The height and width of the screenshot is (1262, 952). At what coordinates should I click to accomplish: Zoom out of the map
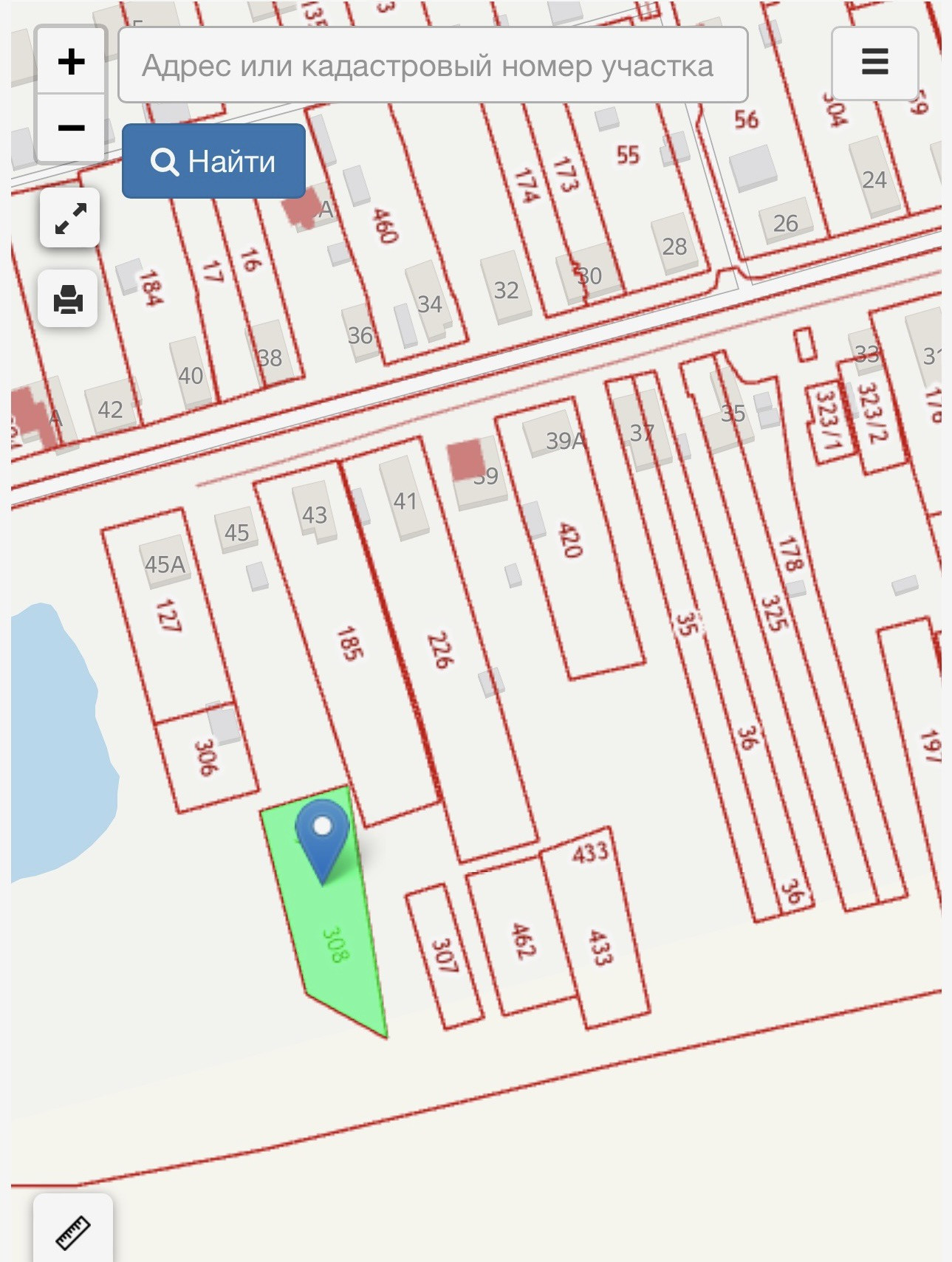[x=71, y=128]
